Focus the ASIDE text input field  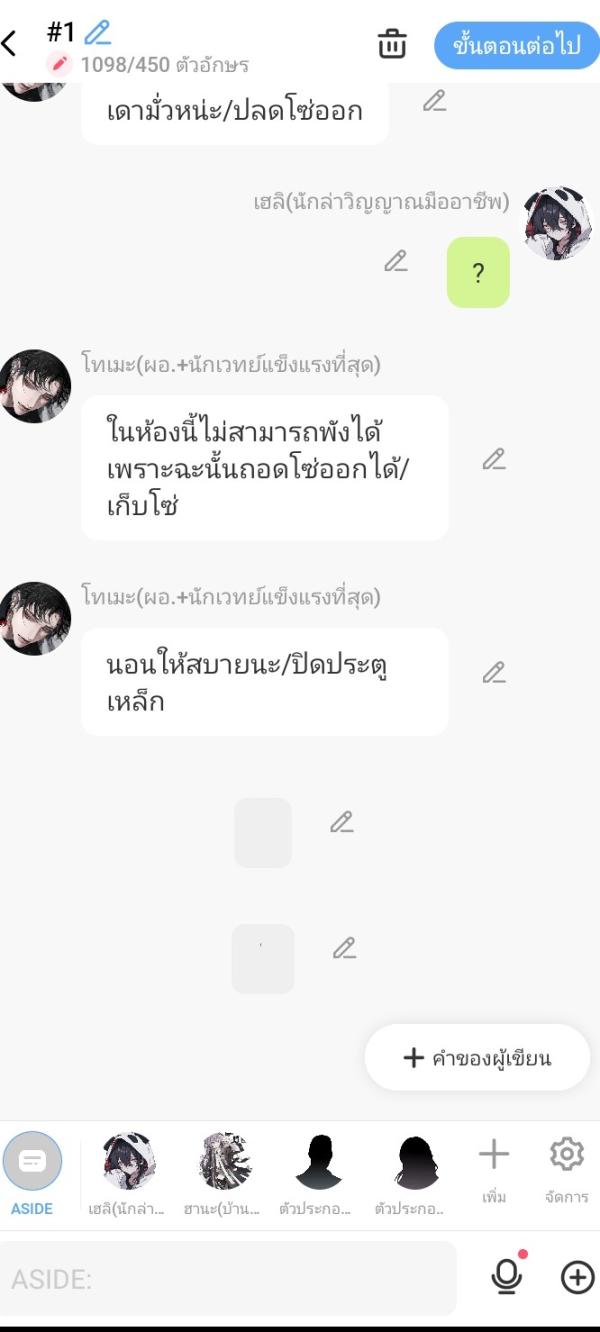[228, 1279]
